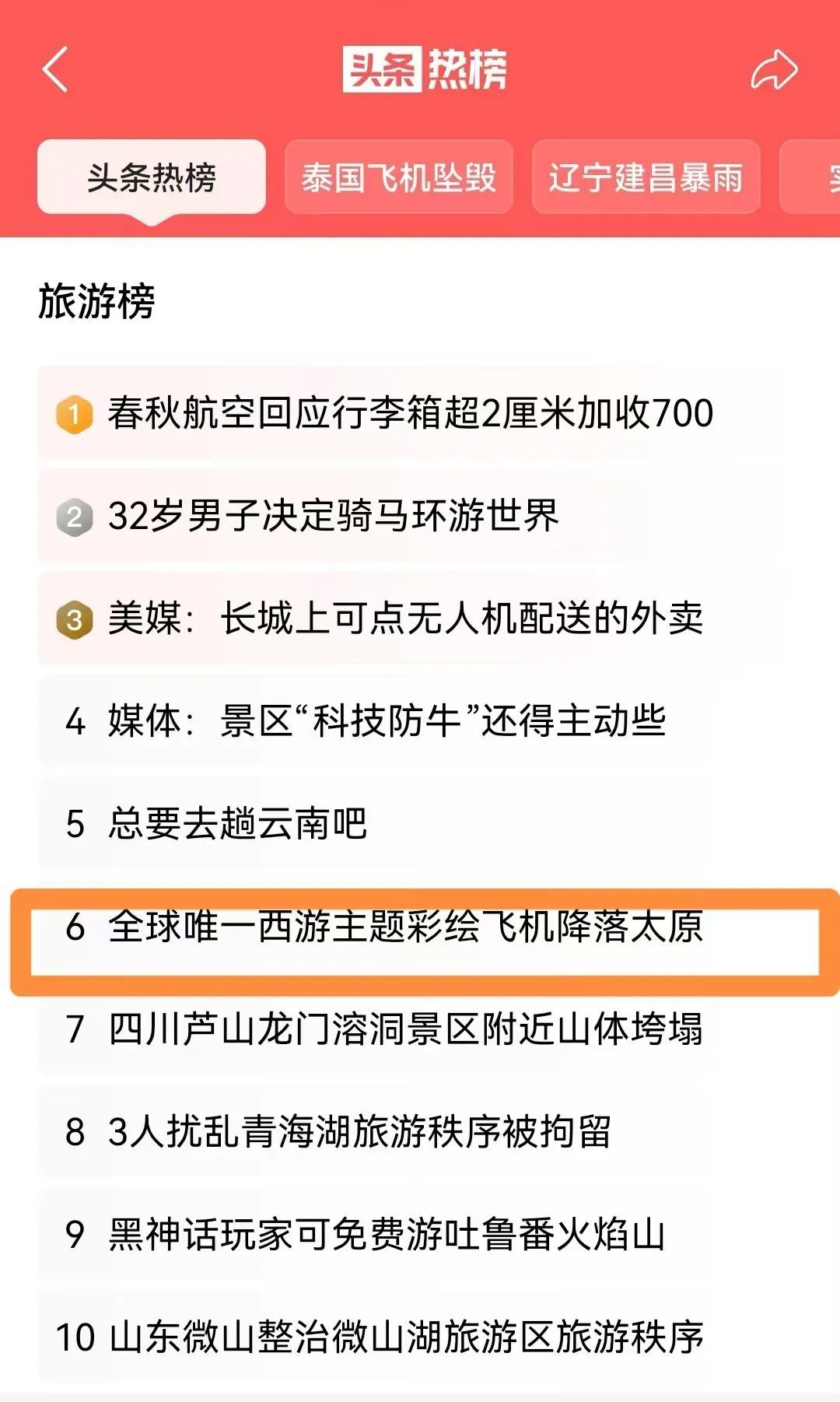Screen dimensions: 840x1402
Task: Open 景区“科技防牛”还得主动些 story
Action: pyautogui.click(x=387, y=721)
